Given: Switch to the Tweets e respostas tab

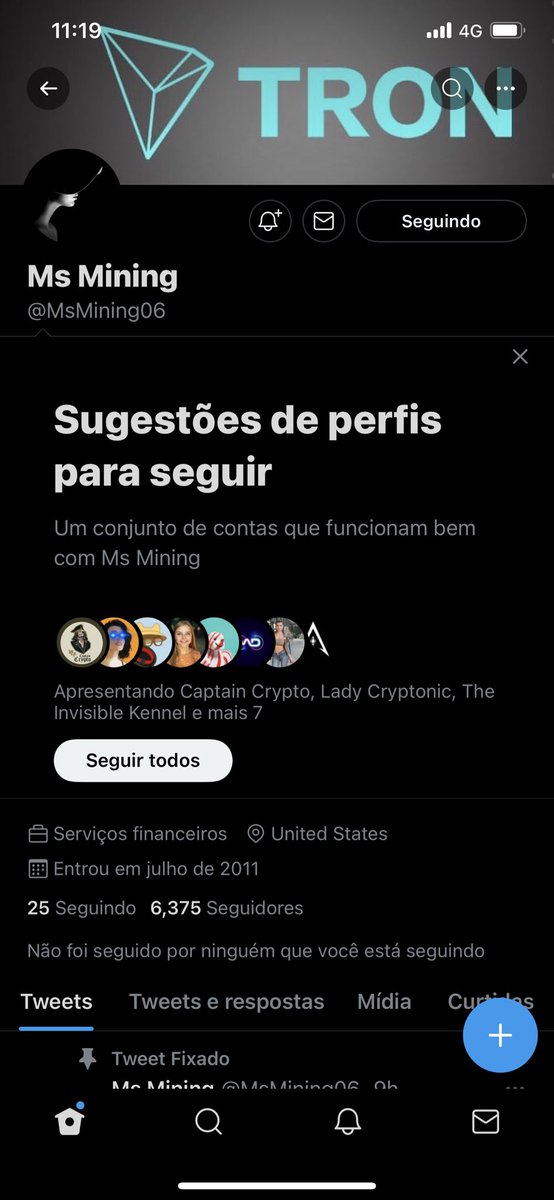Looking at the screenshot, I should (227, 1001).
